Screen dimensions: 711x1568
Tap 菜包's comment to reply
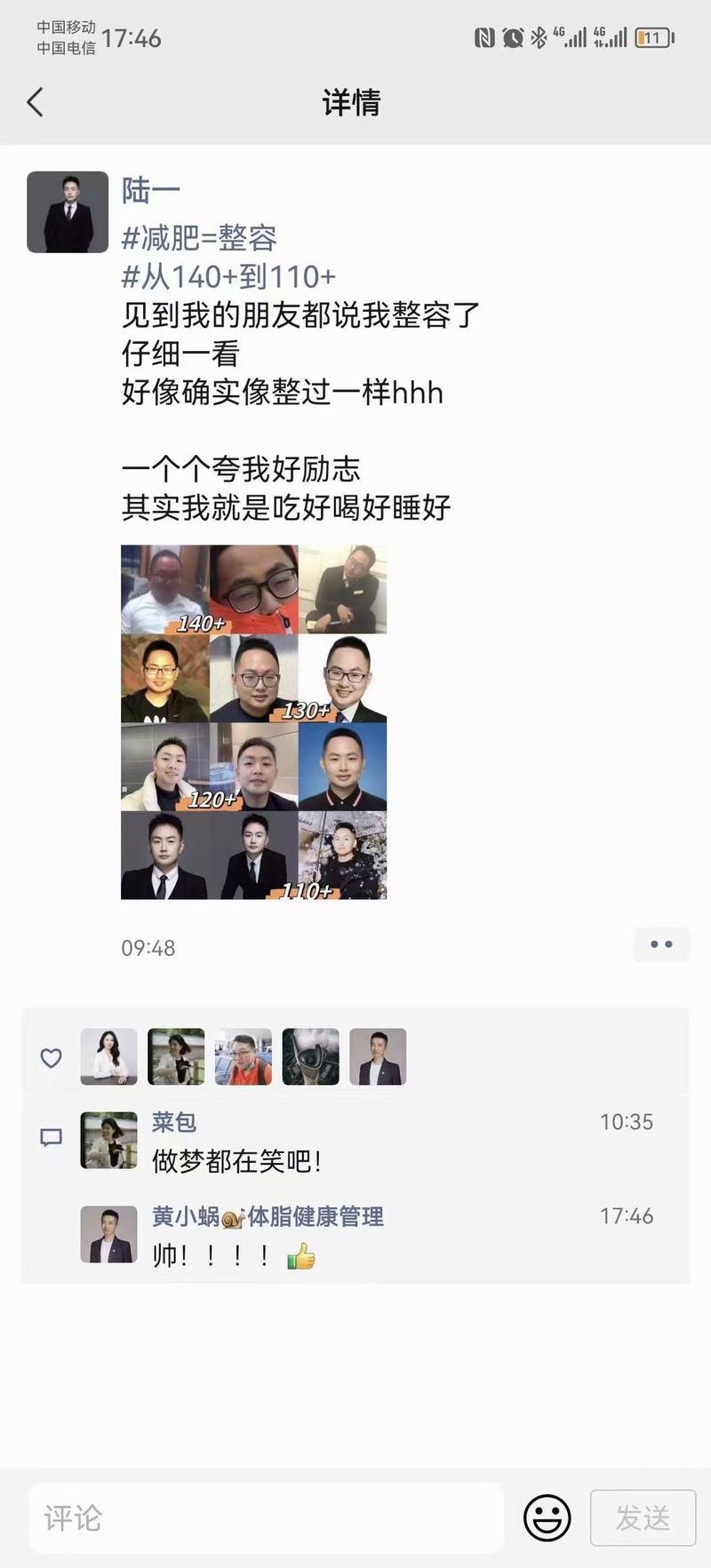point(236,1161)
